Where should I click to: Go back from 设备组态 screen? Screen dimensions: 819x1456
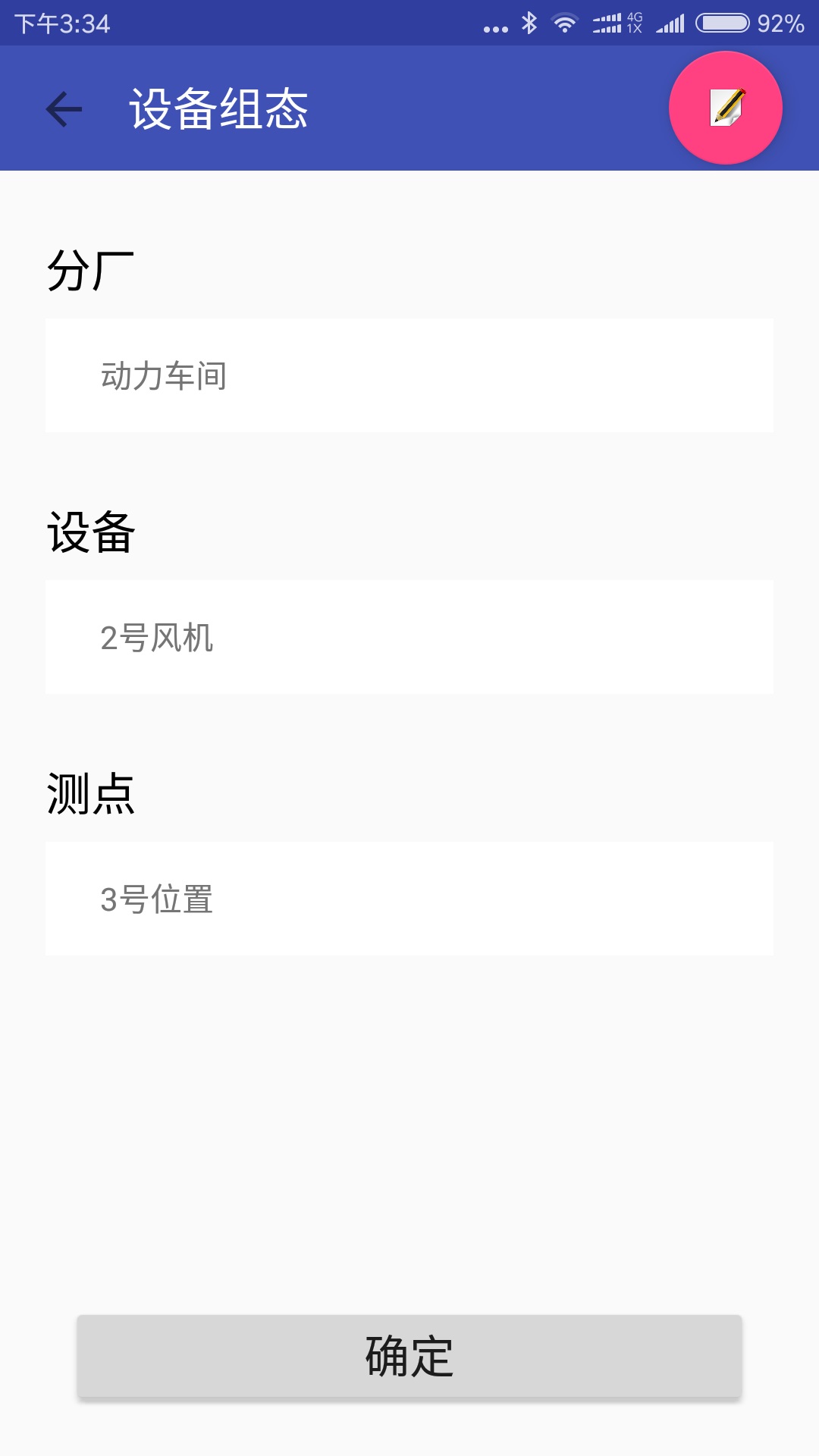(x=64, y=109)
